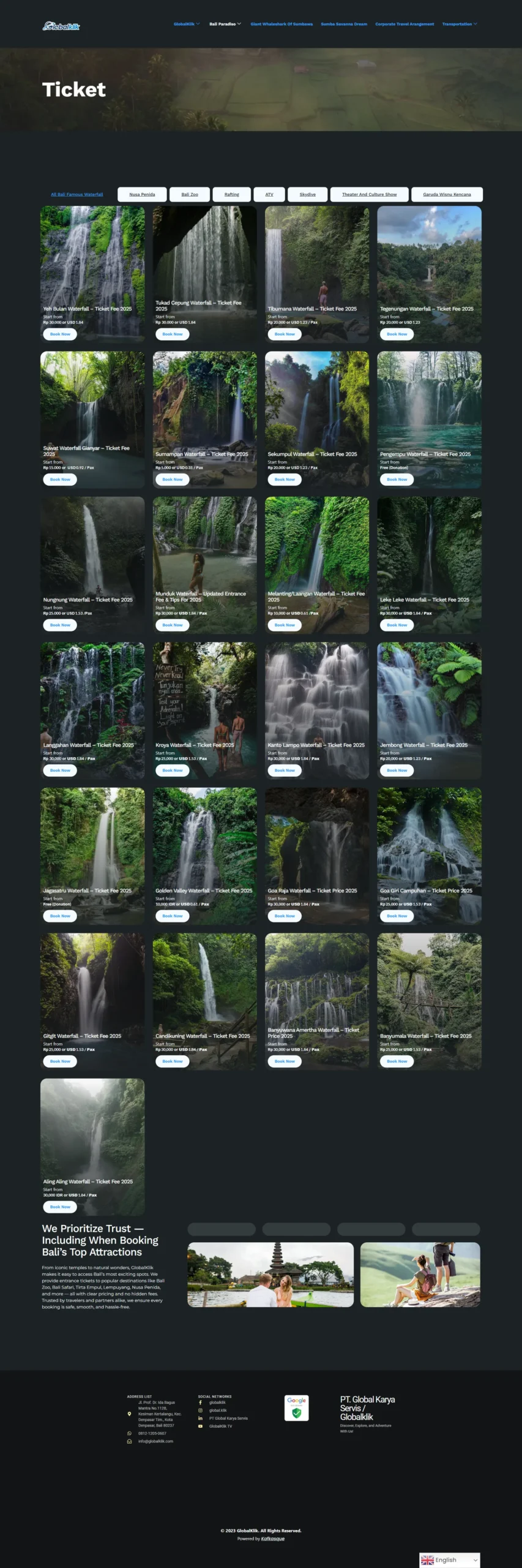This screenshot has width=522, height=1568.
Task: Book Now for Tegenungan Waterfall
Action: click(397, 334)
